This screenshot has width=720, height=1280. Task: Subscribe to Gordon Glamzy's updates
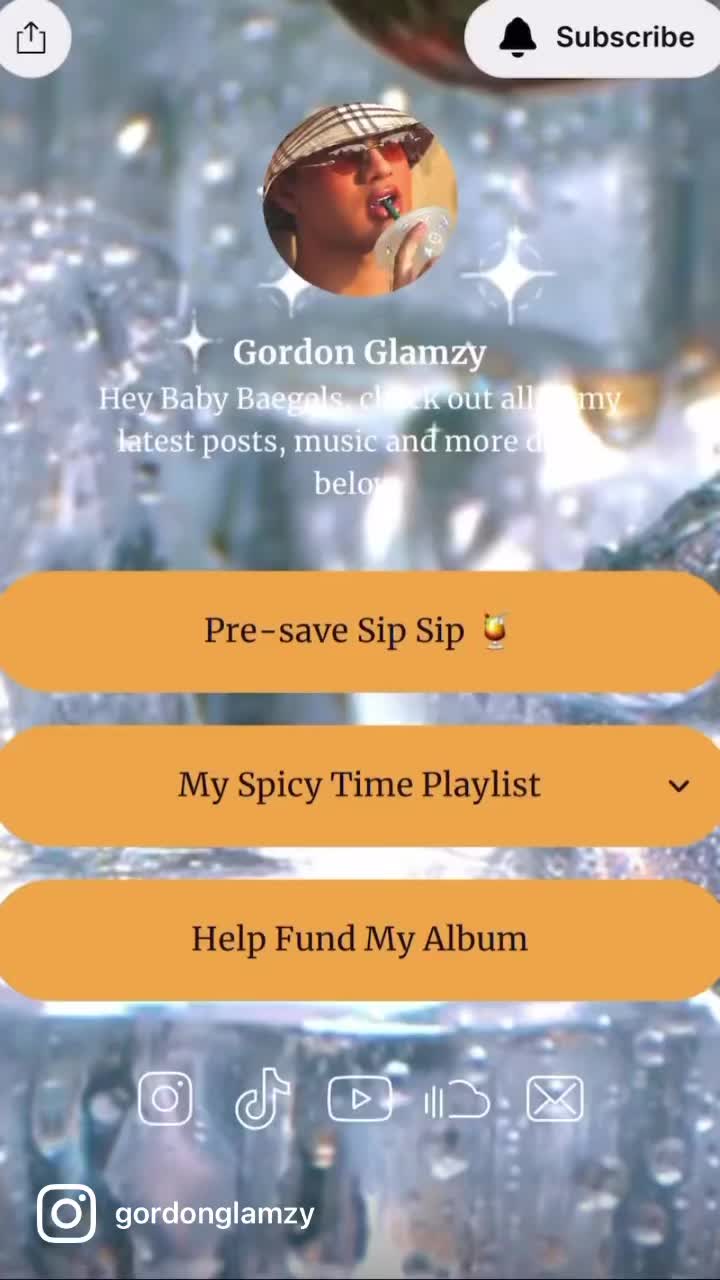[594, 38]
